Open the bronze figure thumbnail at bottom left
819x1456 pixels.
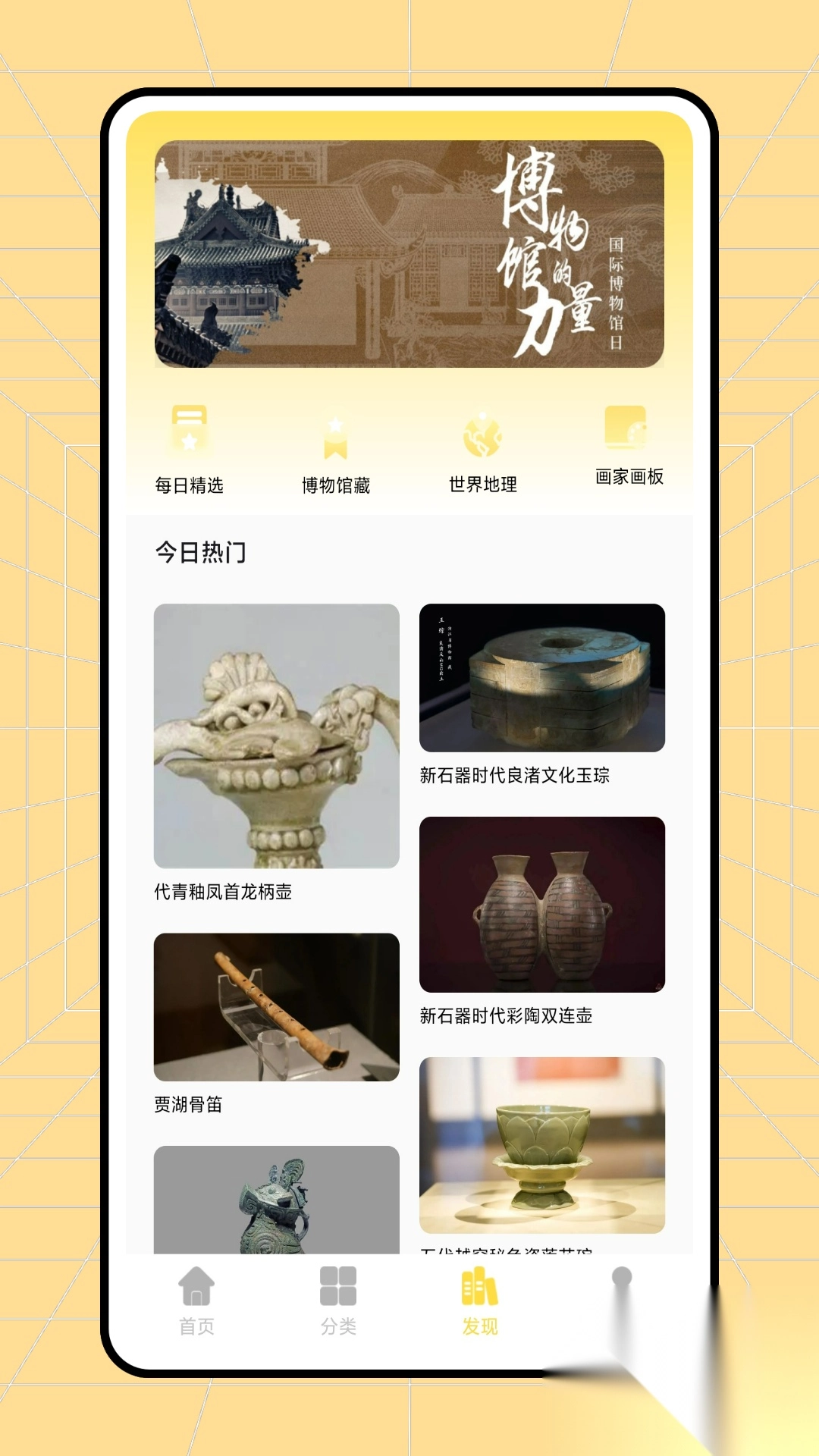click(275, 1198)
